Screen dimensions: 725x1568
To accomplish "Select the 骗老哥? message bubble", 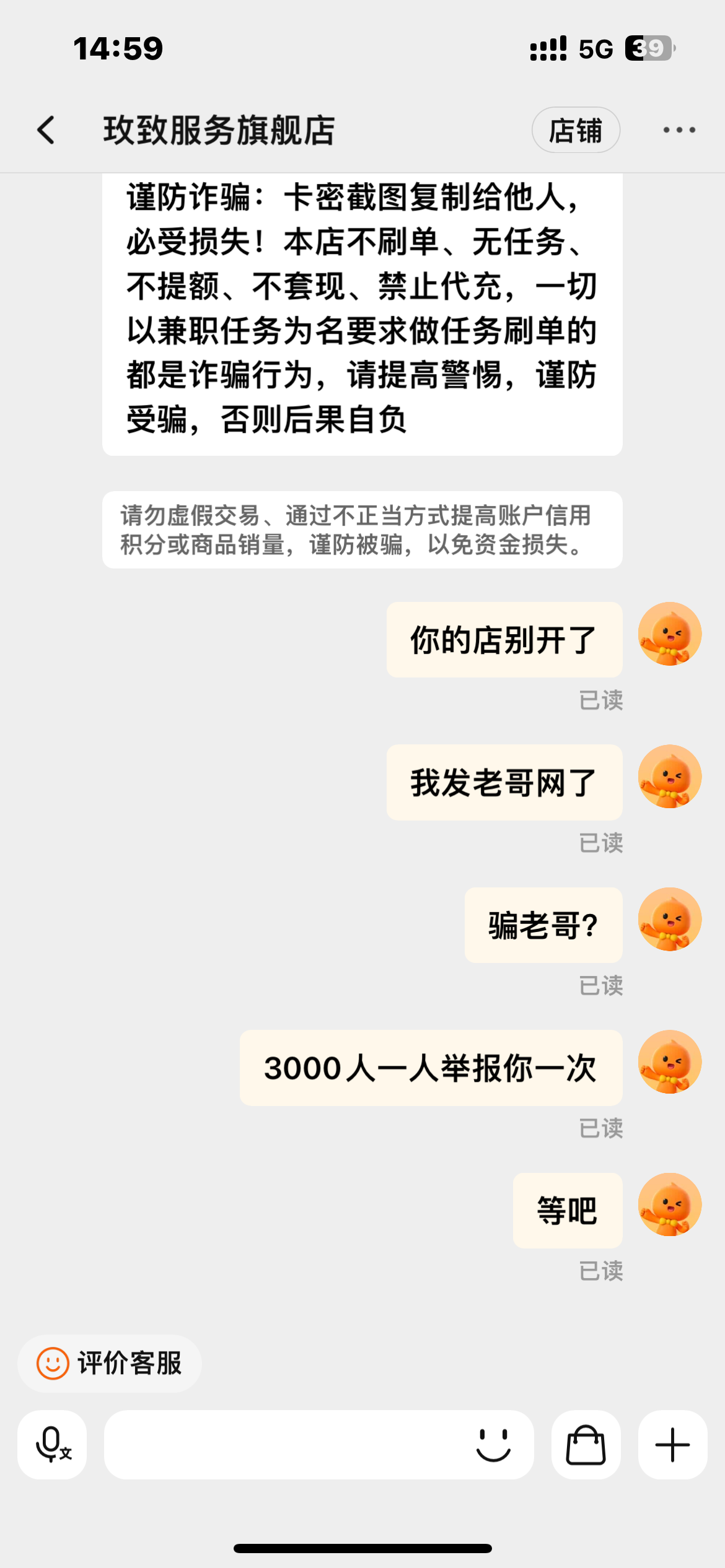I will [543, 925].
